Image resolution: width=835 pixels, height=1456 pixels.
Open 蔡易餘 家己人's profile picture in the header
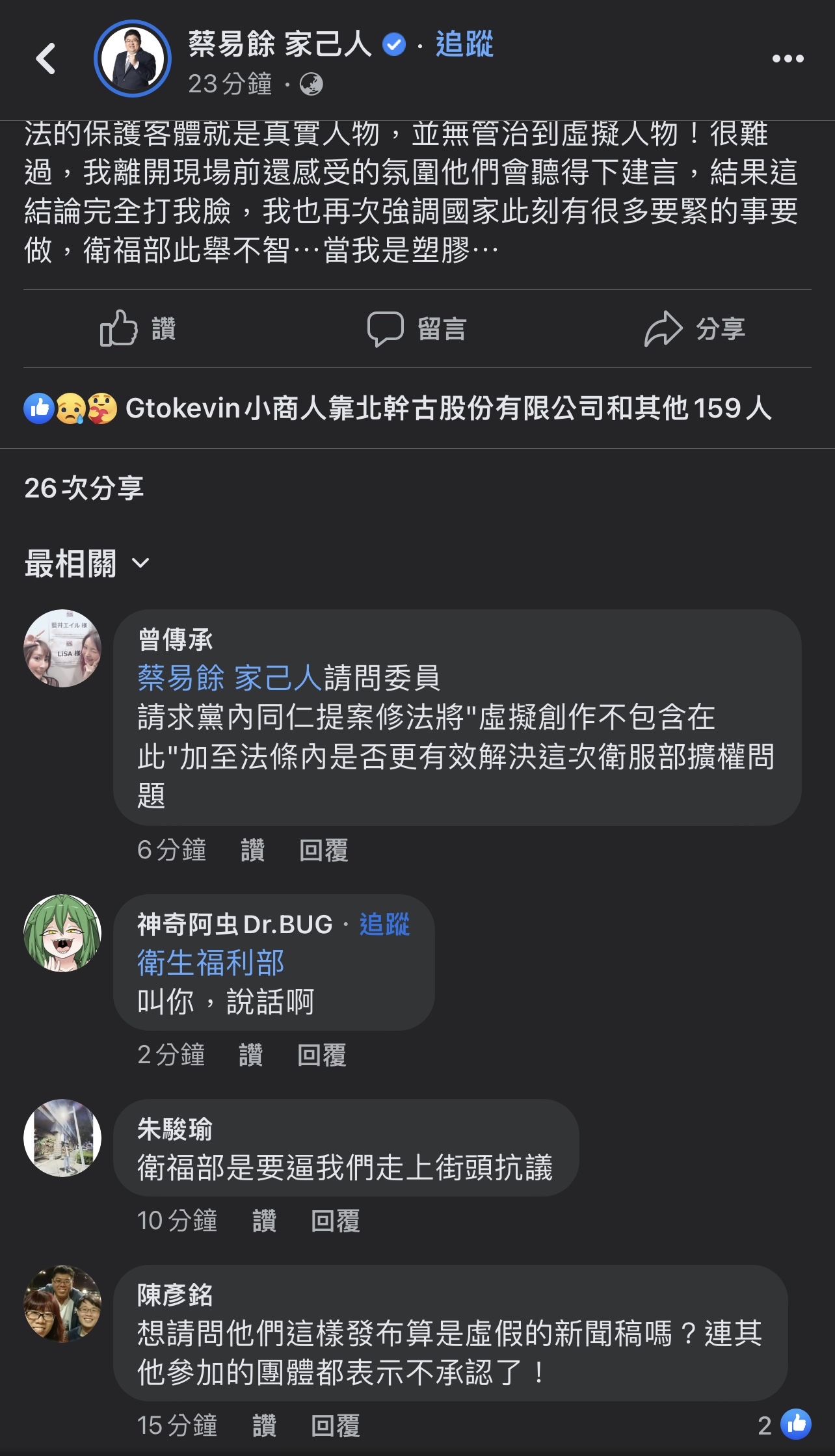[133, 59]
